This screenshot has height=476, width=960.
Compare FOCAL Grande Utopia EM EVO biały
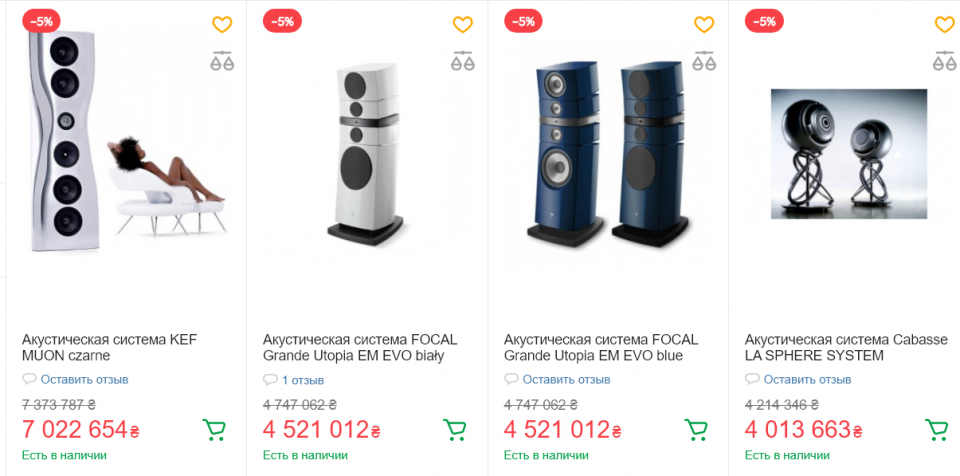(462, 61)
